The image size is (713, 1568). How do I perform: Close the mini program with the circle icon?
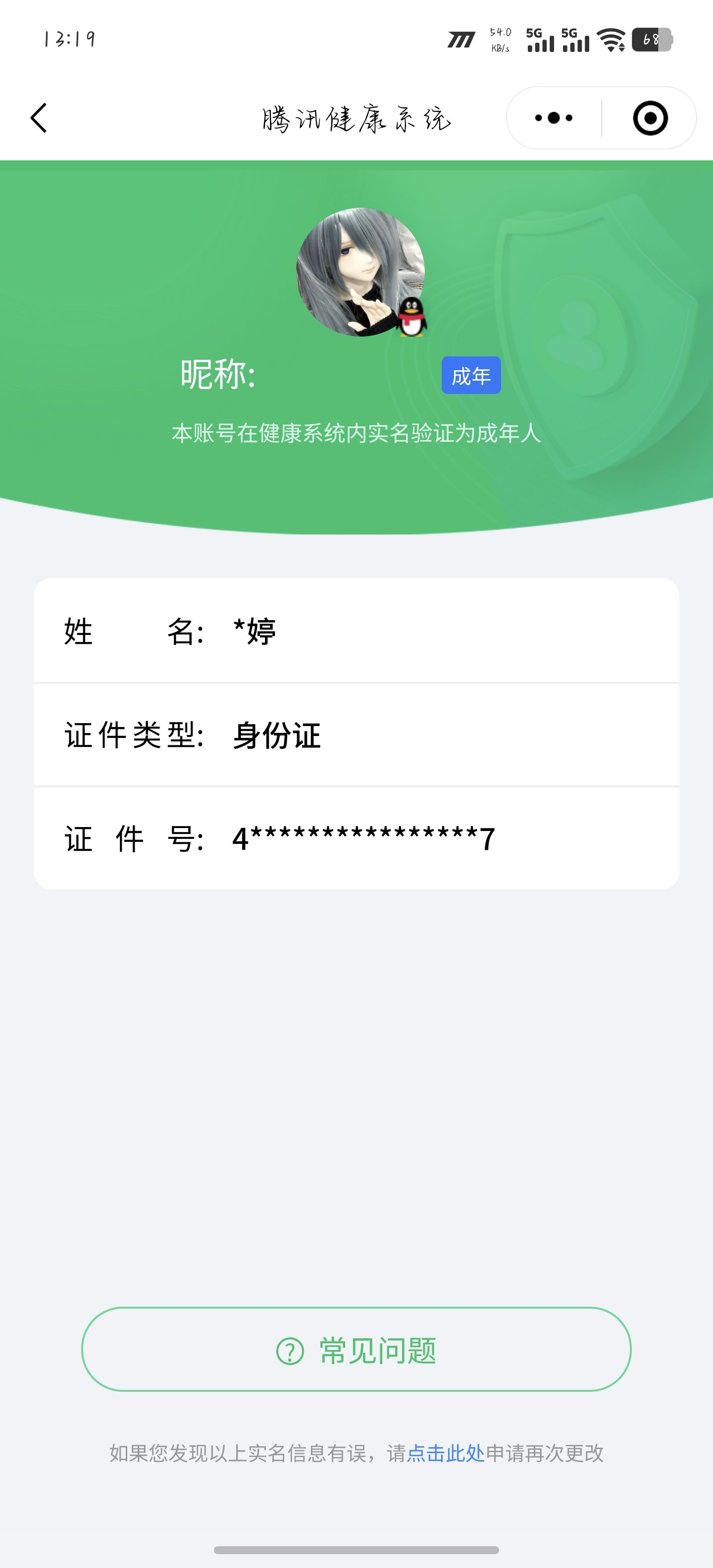click(x=650, y=117)
